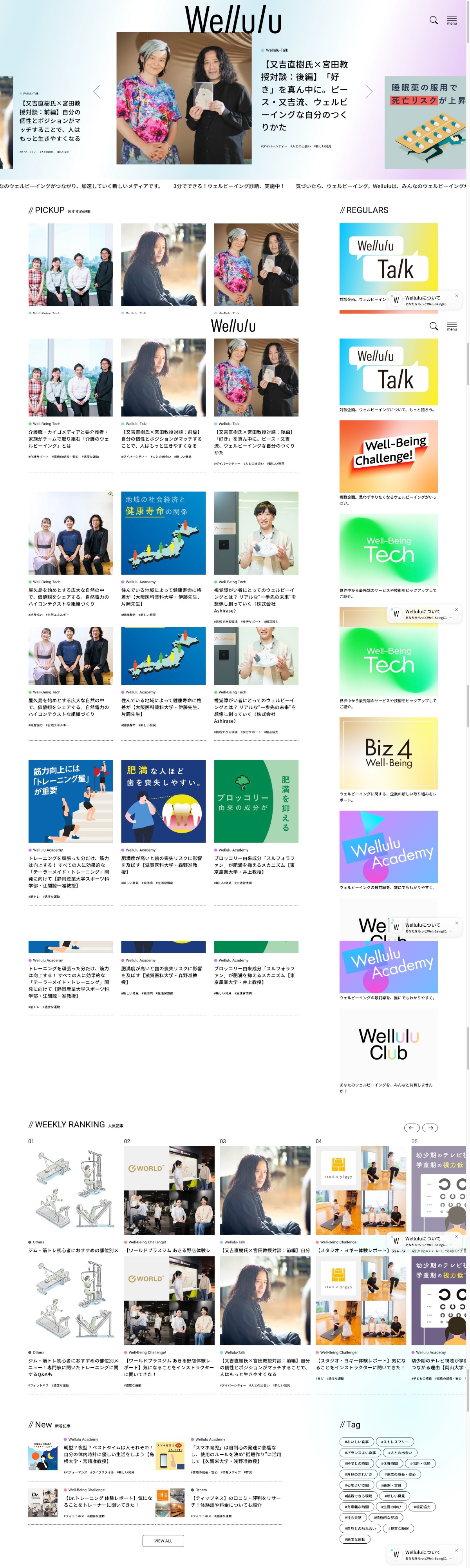Image resolution: width=470 pixels, height=1568 pixels.
Task: Tap the VIEW ALL button
Action: coord(163,1541)
